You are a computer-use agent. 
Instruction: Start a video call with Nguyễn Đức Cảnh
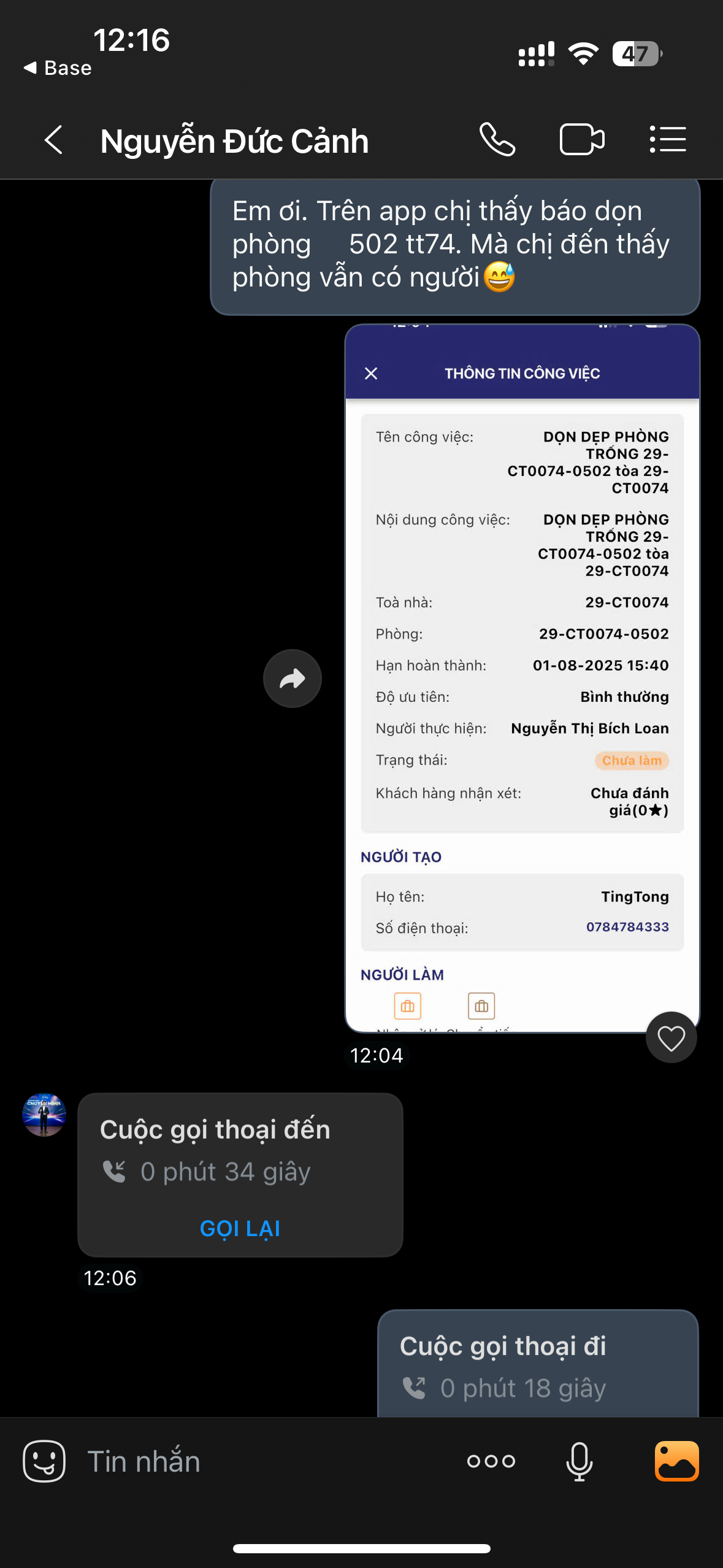581,140
